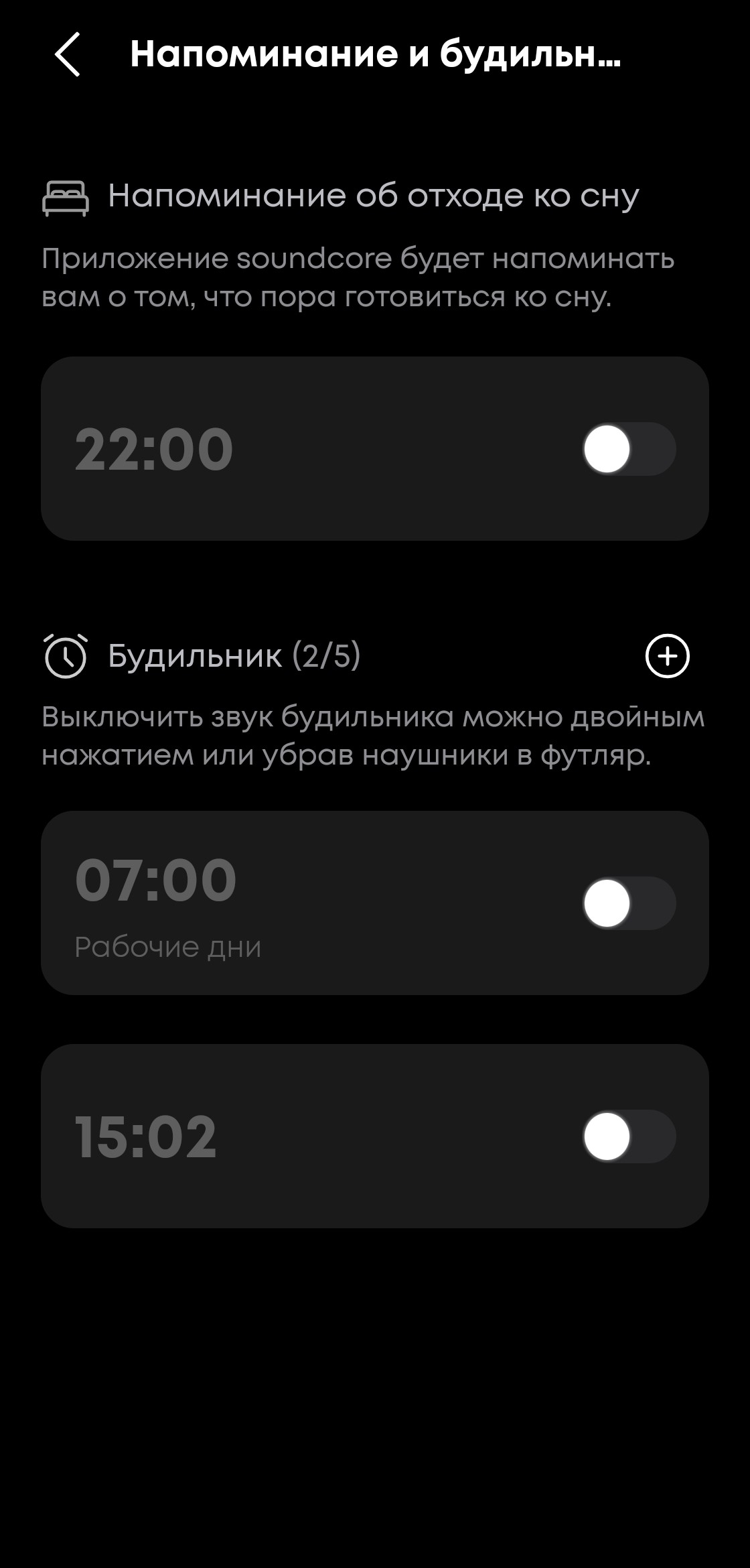Turn on the 15:02 alarm switch

[x=628, y=1136]
